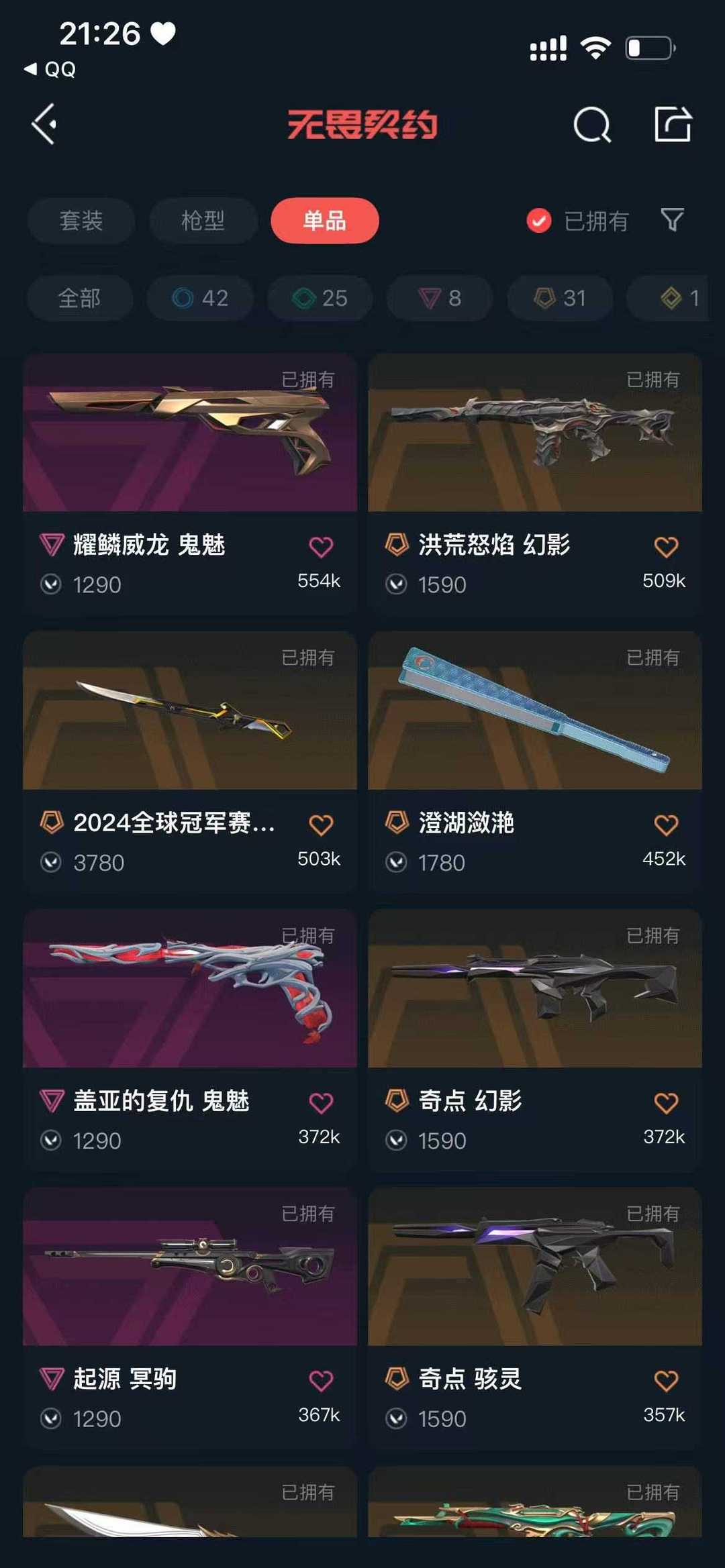Viewport: 725px width, 1568px height.
Task: Select the pink currency filter showing 8
Action: (438, 299)
